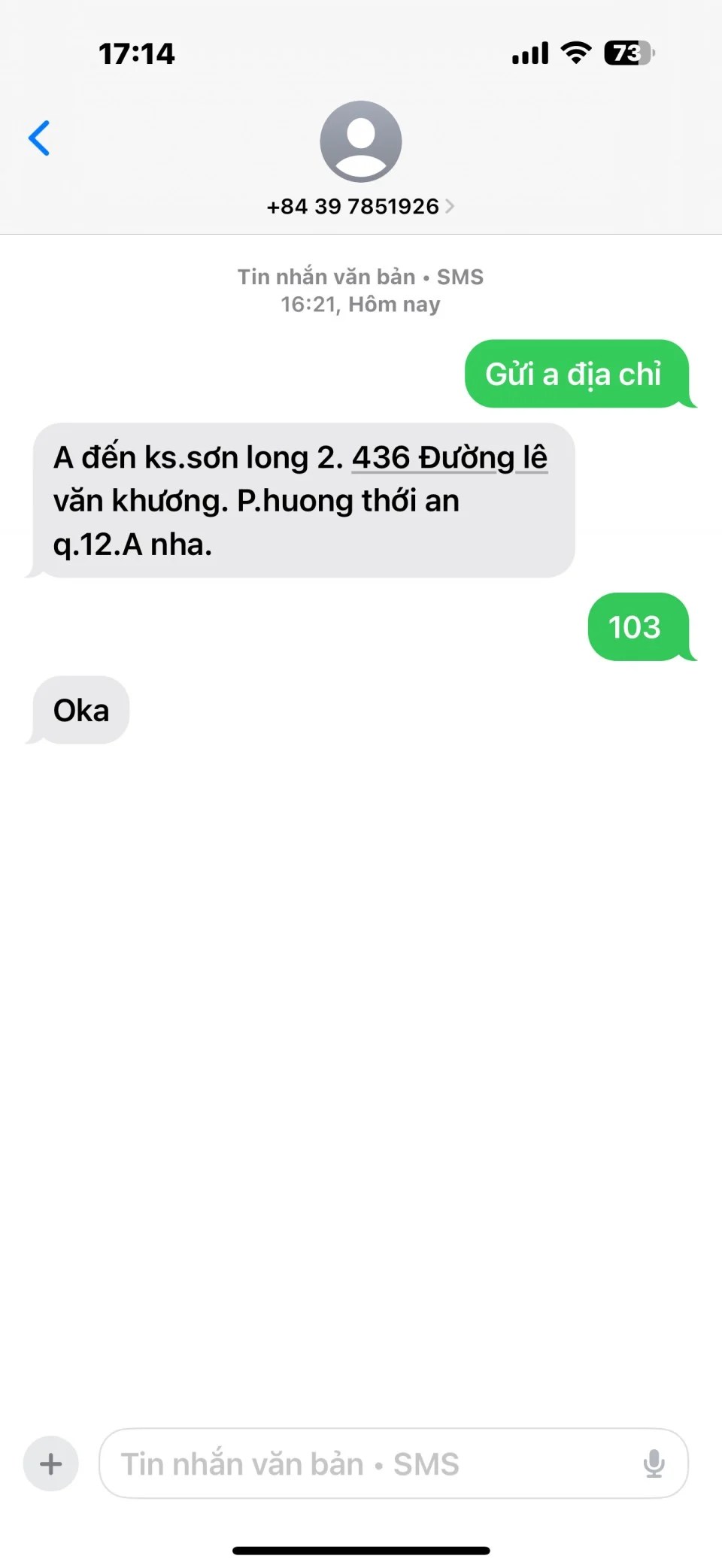Image resolution: width=722 pixels, height=1568 pixels.
Task: Open the underlined address 436 Đường lê
Action: 449,458
